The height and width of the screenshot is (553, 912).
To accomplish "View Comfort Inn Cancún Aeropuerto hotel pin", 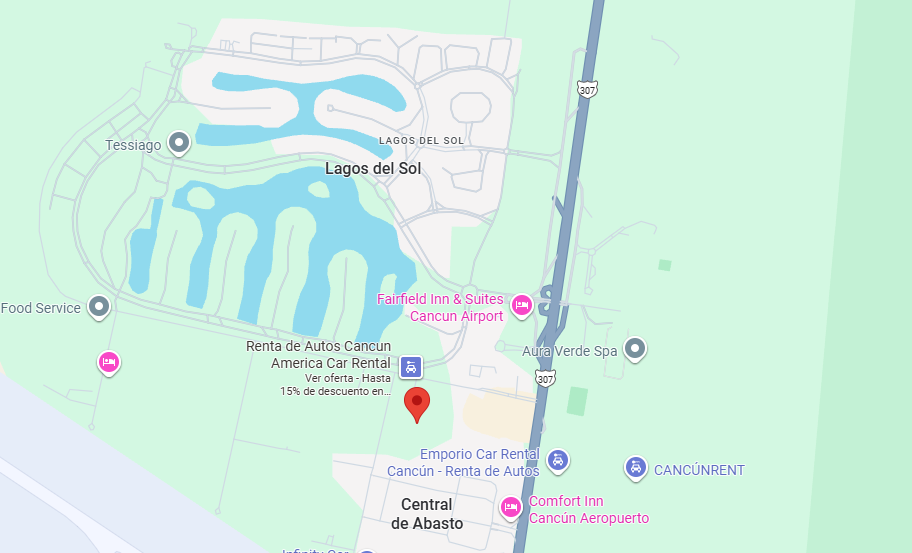I will click(510, 507).
